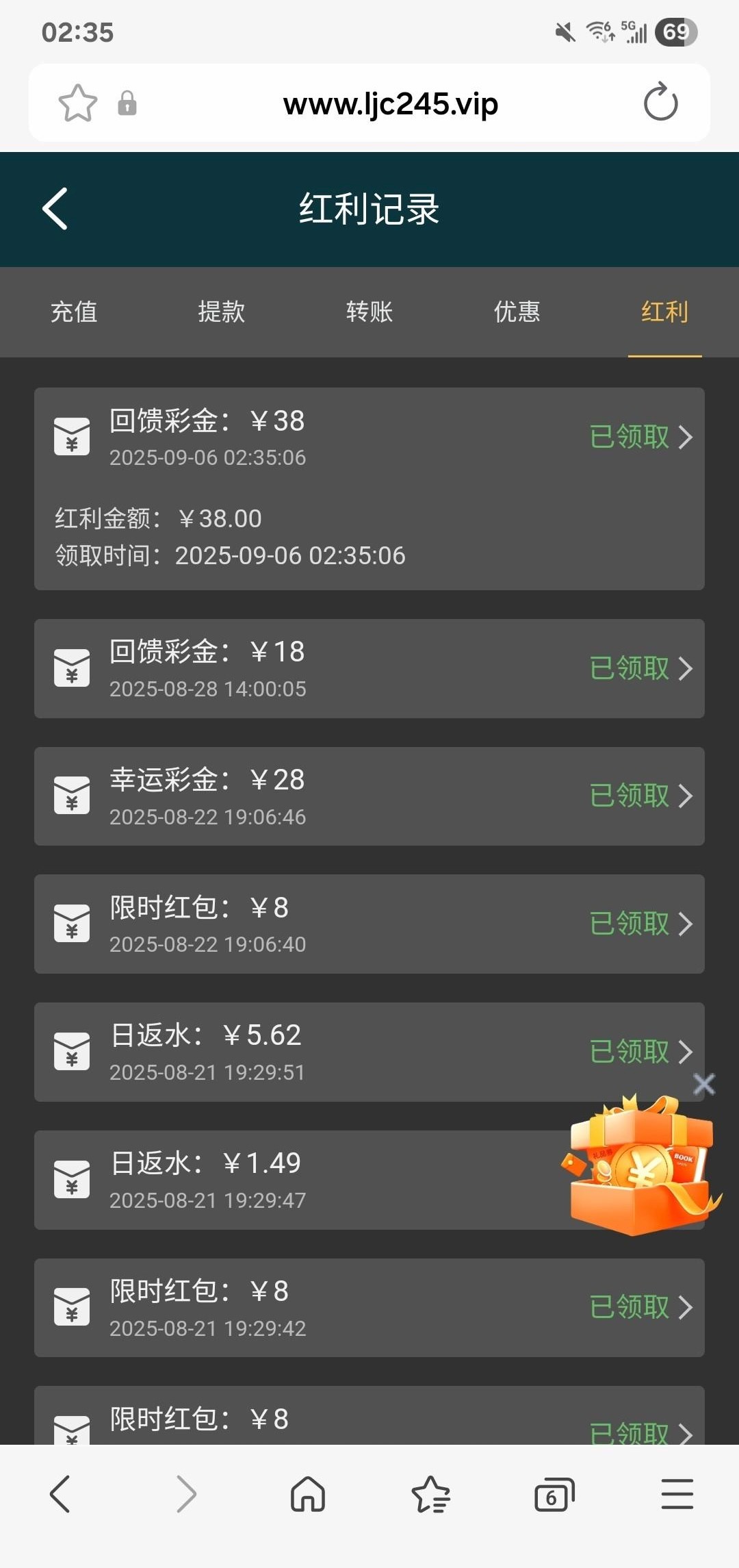The width and height of the screenshot is (739, 1568).
Task: Collapse the 回馈彩金 ¥38 record
Action: [x=642, y=437]
